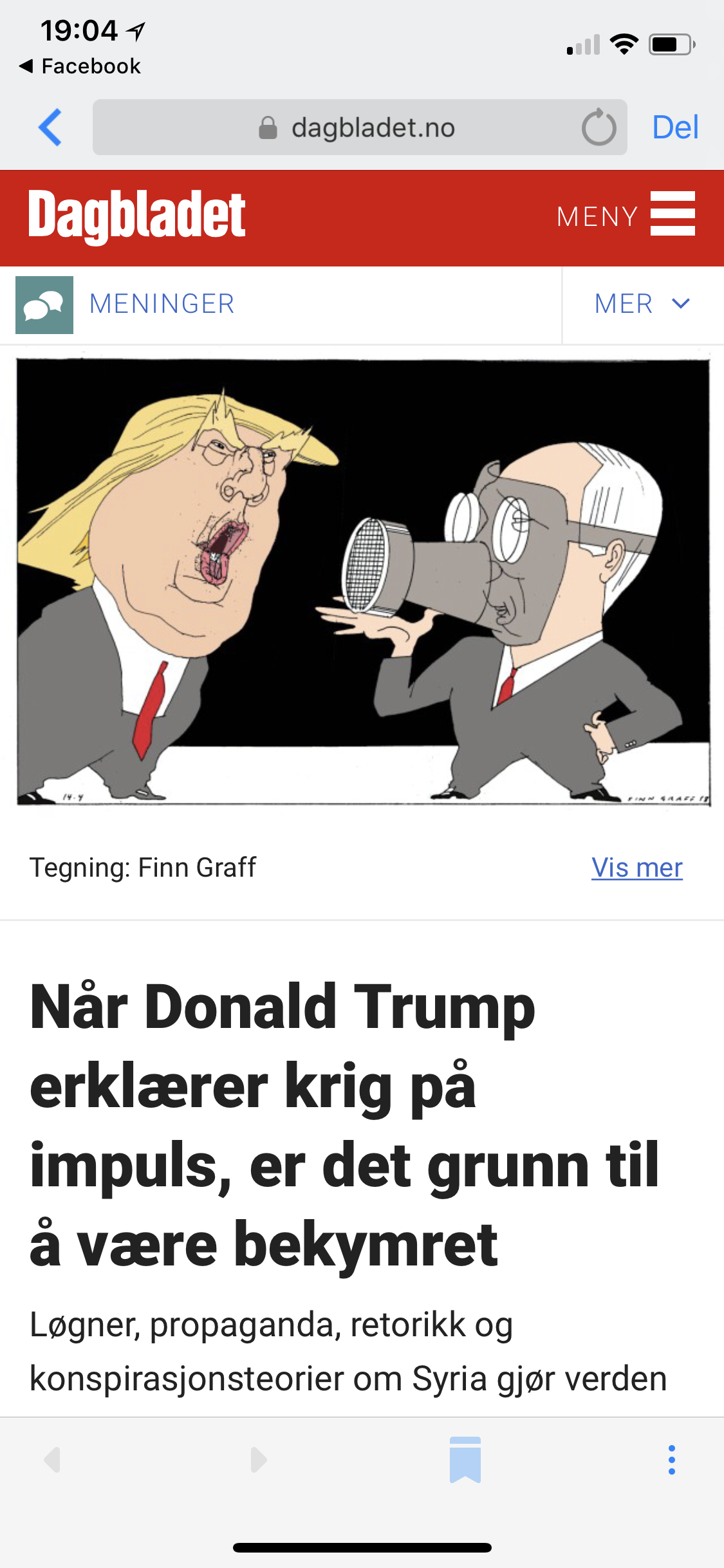This screenshot has height=1568, width=724.
Task: Expand the MER dropdown
Action: pyautogui.click(x=643, y=304)
